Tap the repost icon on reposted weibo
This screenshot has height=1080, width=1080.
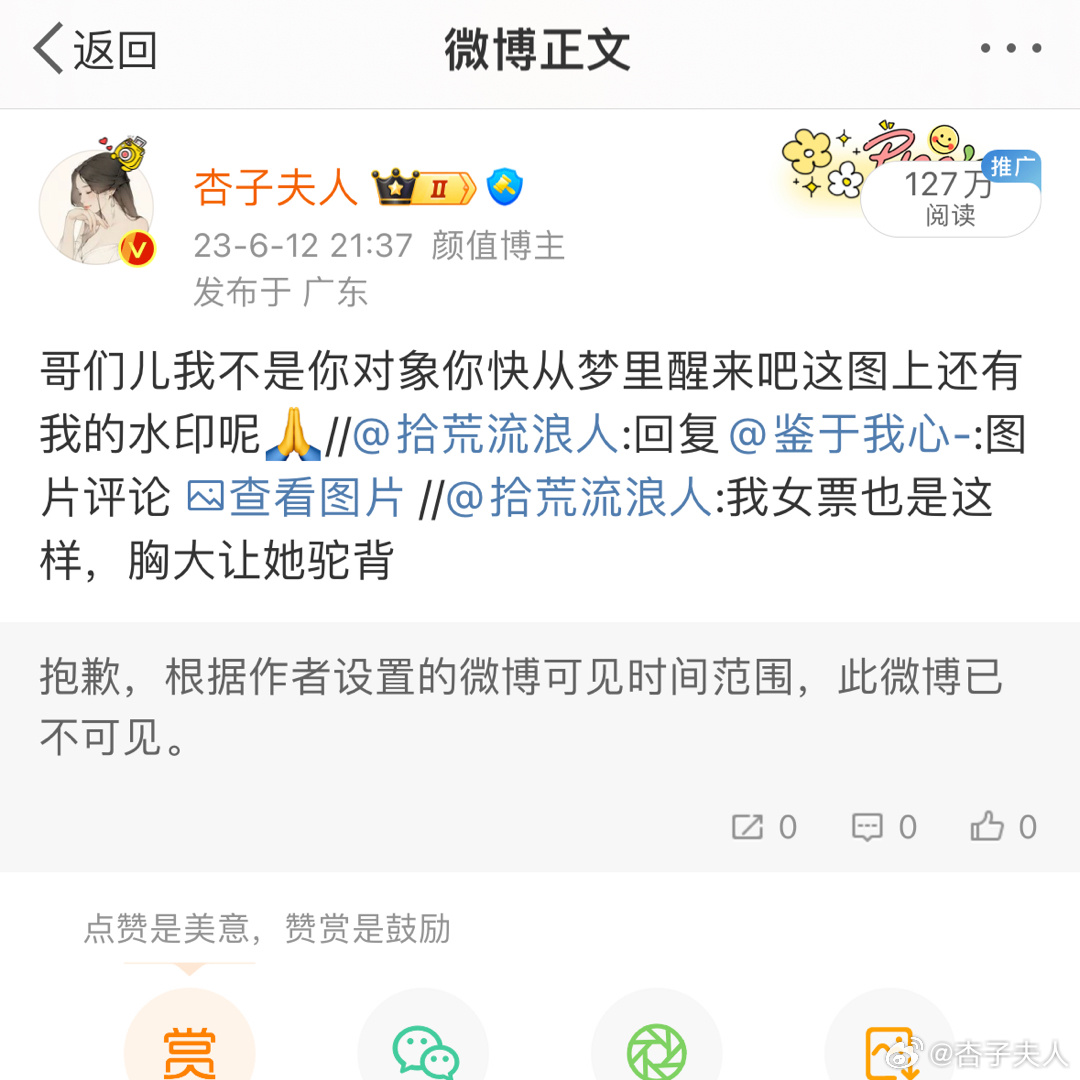point(764,827)
